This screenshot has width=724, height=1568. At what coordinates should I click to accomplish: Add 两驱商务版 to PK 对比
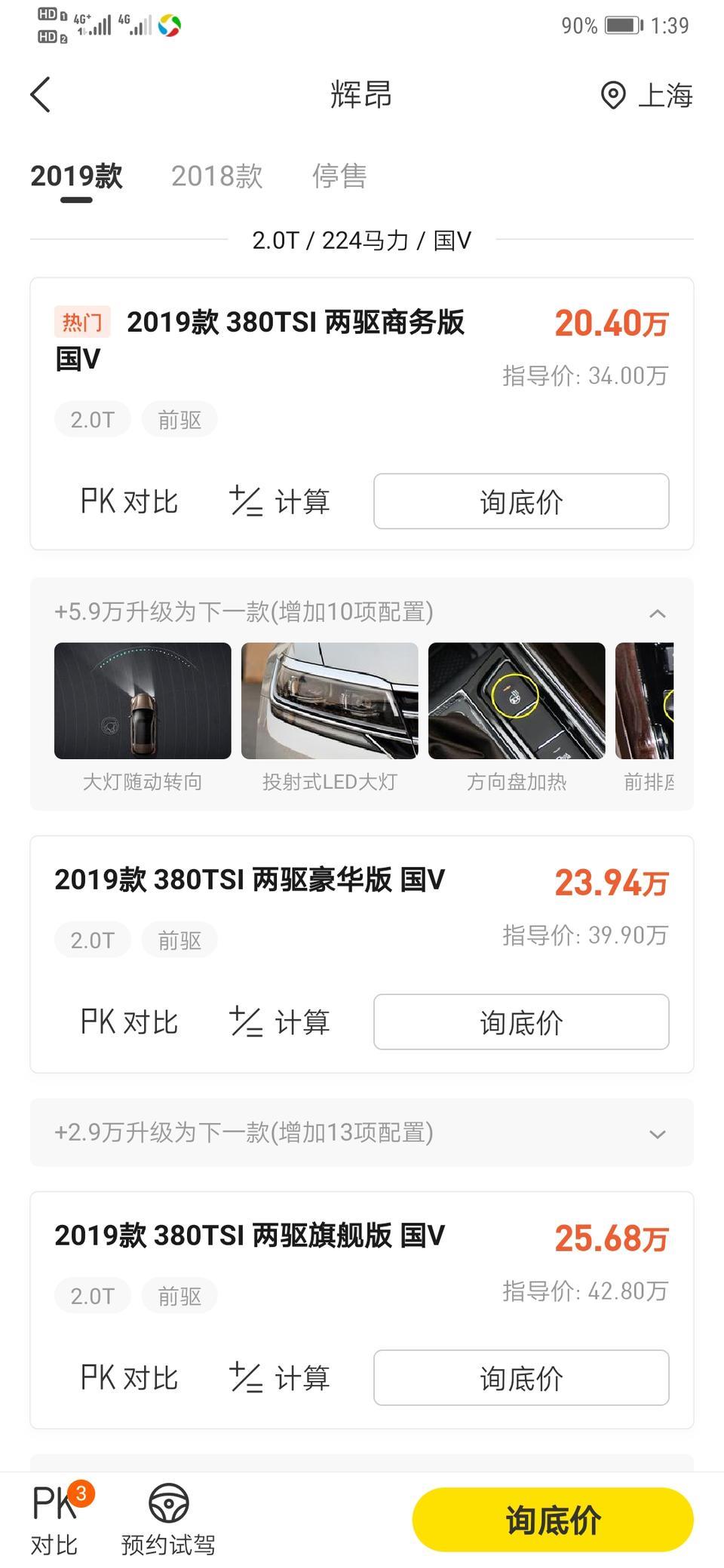(x=129, y=501)
